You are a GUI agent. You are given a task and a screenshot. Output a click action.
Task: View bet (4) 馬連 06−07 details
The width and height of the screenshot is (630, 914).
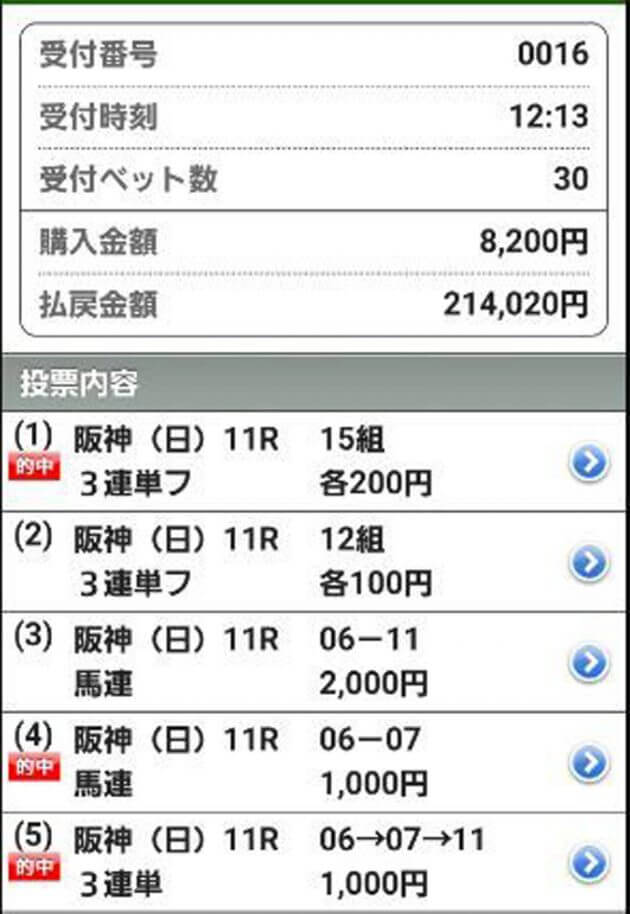coord(589,763)
